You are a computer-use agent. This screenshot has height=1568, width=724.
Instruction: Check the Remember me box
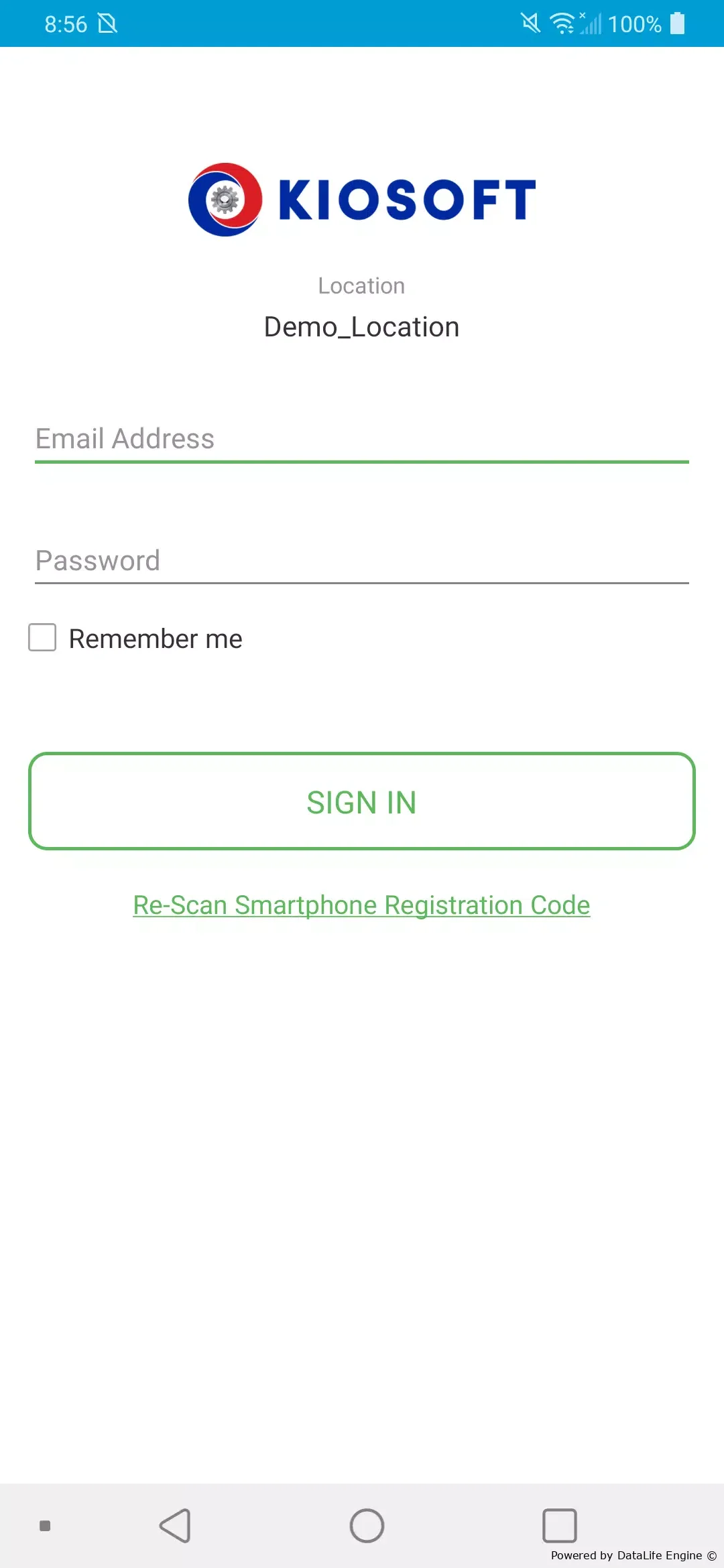point(42,637)
